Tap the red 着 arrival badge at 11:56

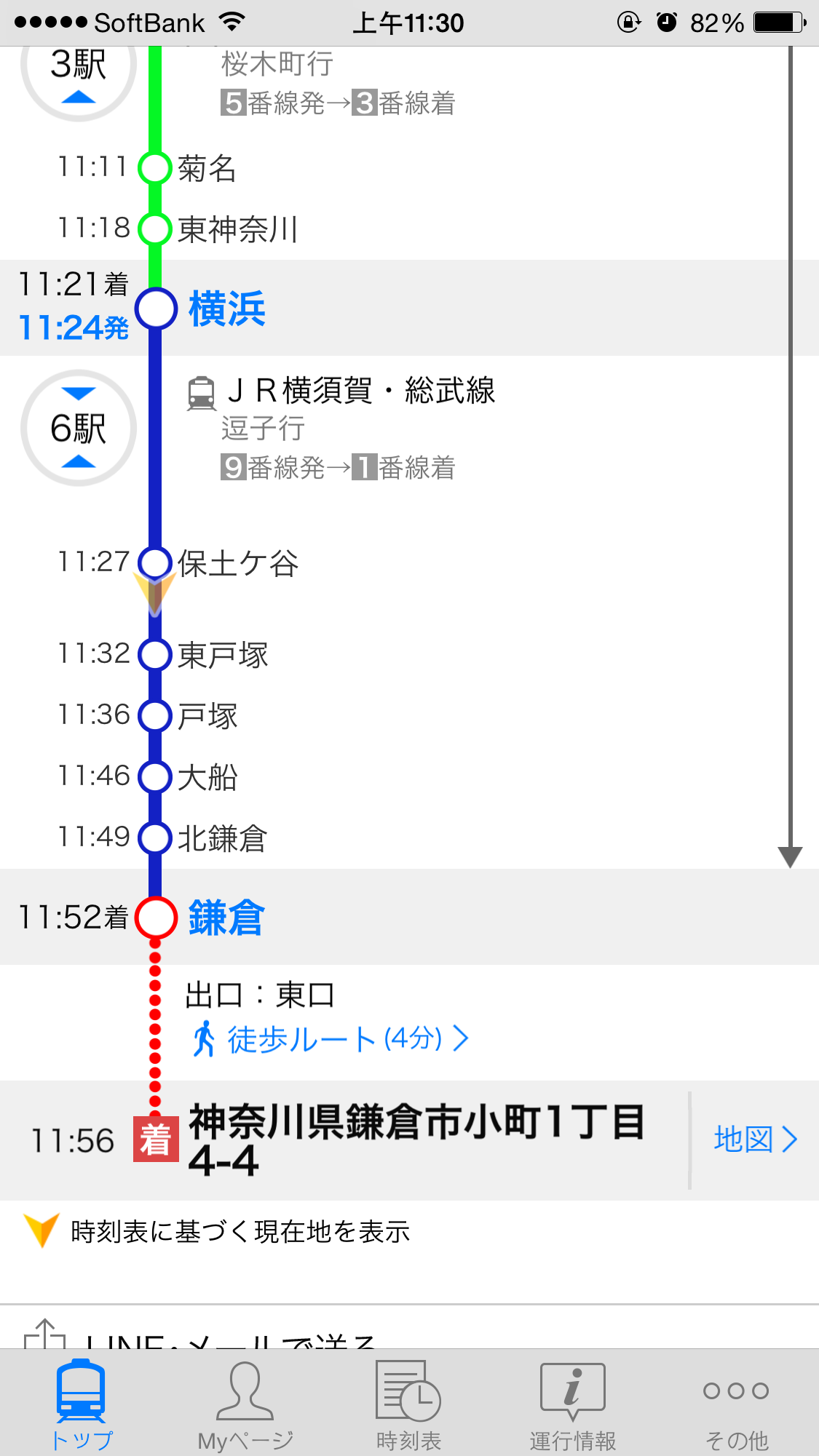[155, 1139]
